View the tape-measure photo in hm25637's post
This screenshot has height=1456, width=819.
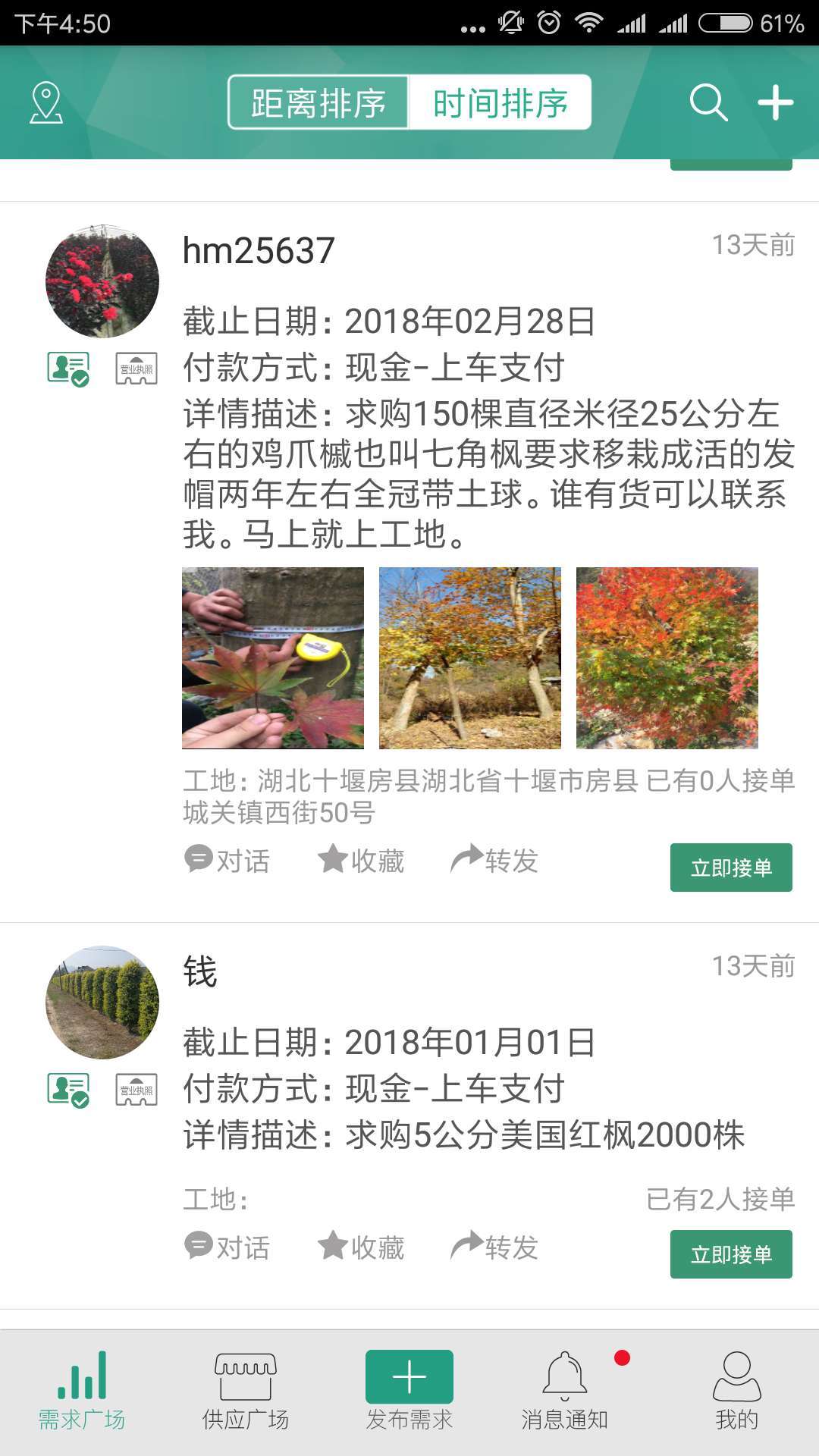[273, 658]
